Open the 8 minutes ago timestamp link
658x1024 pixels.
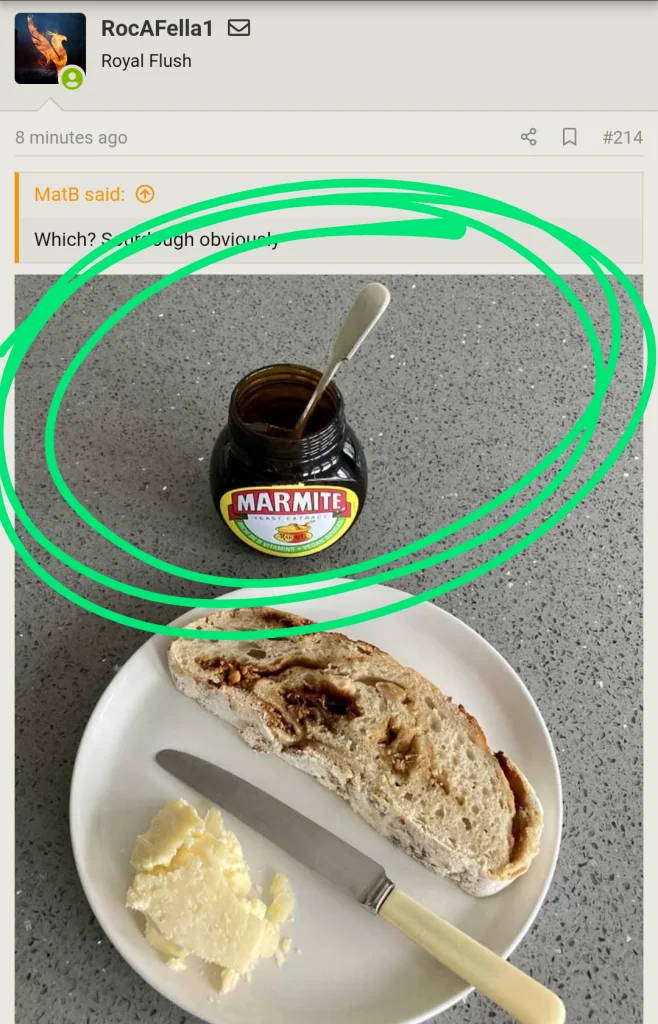[71, 137]
